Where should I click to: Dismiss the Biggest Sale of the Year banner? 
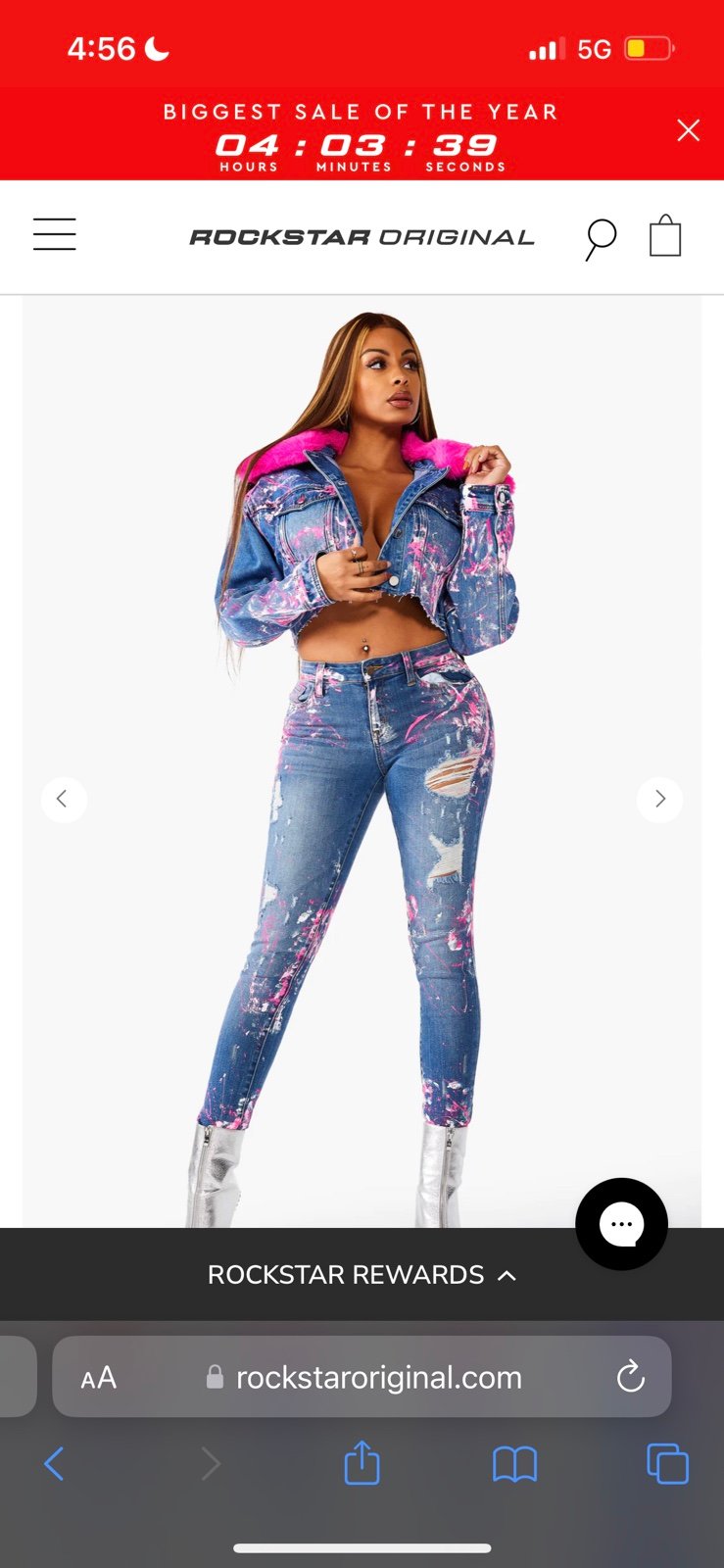(x=688, y=130)
